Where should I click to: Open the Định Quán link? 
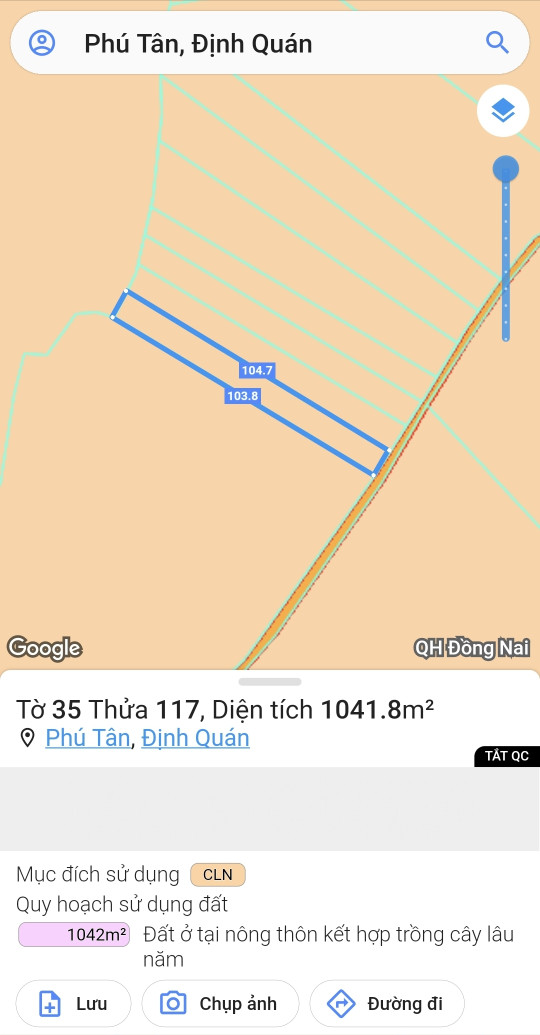click(x=195, y=737)
